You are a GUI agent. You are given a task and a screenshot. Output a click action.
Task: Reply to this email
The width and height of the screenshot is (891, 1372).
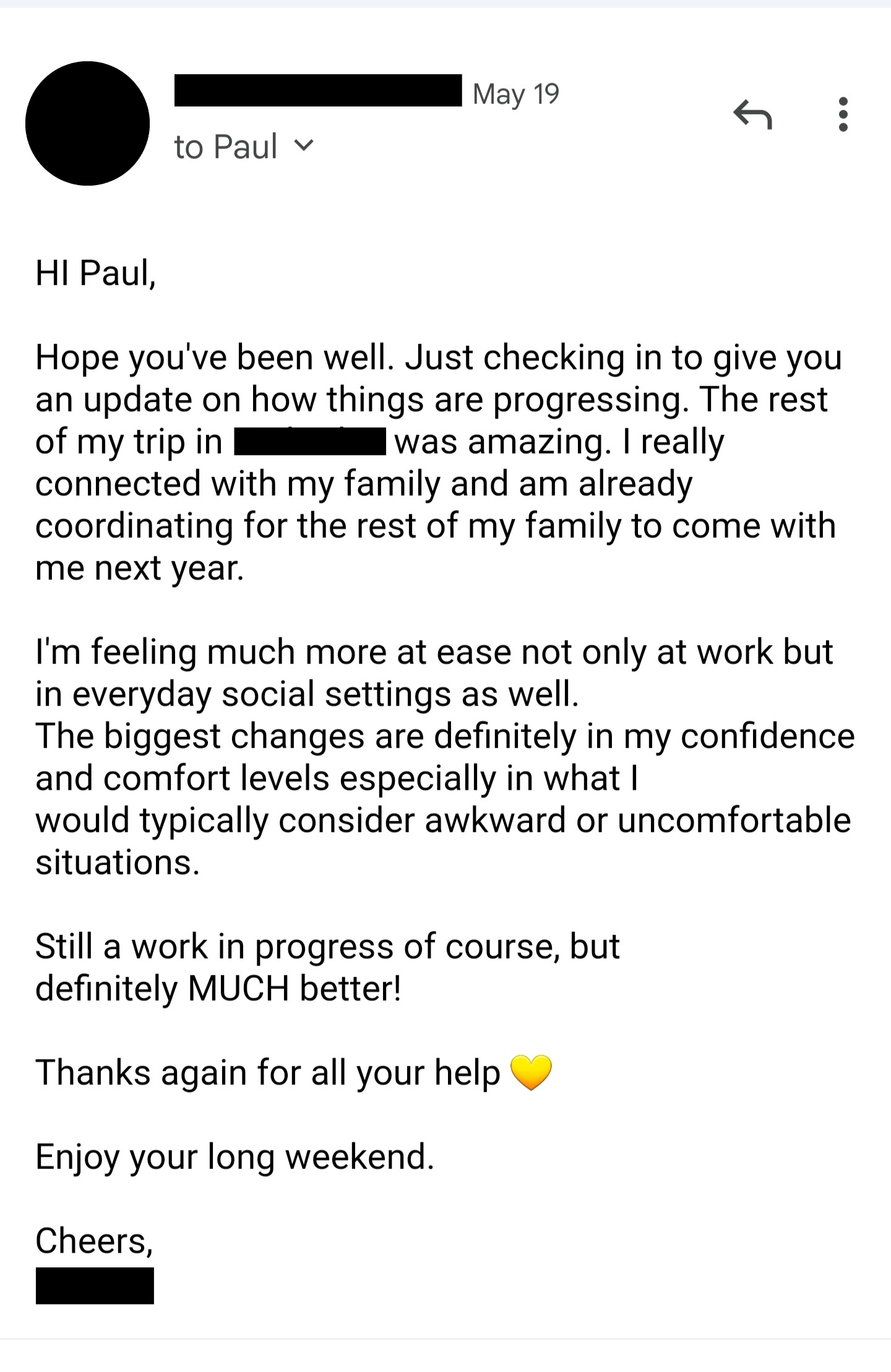(x=752, y=114)
